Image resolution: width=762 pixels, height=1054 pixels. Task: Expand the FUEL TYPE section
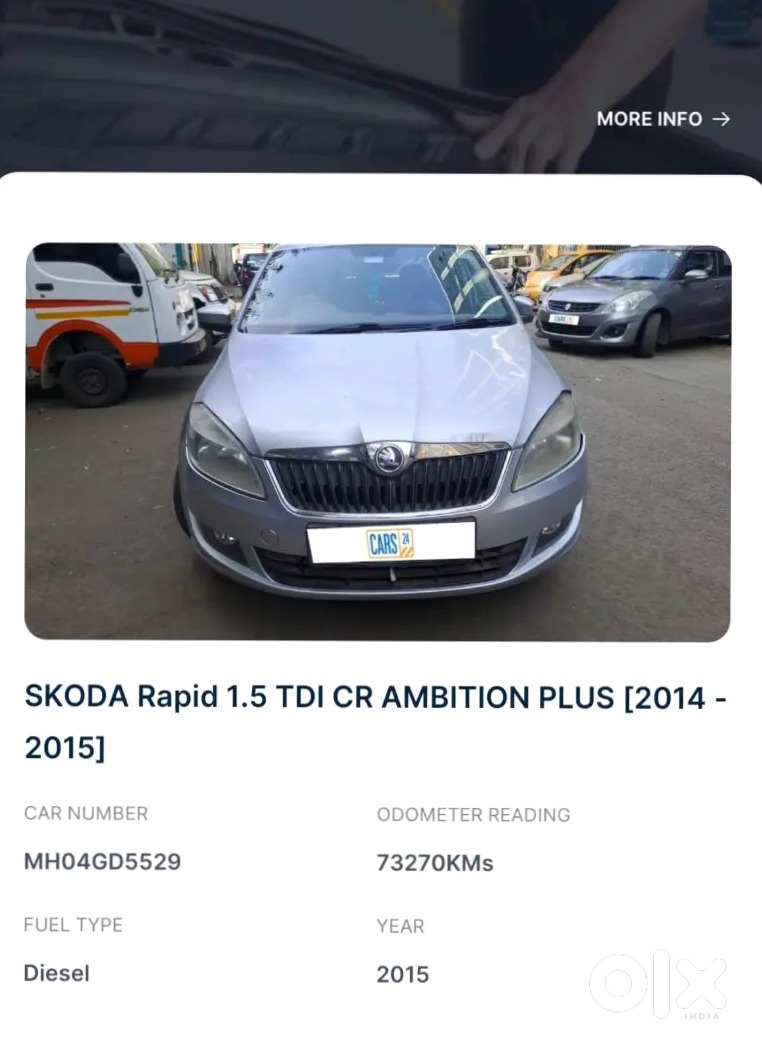(x=73, y=924)
